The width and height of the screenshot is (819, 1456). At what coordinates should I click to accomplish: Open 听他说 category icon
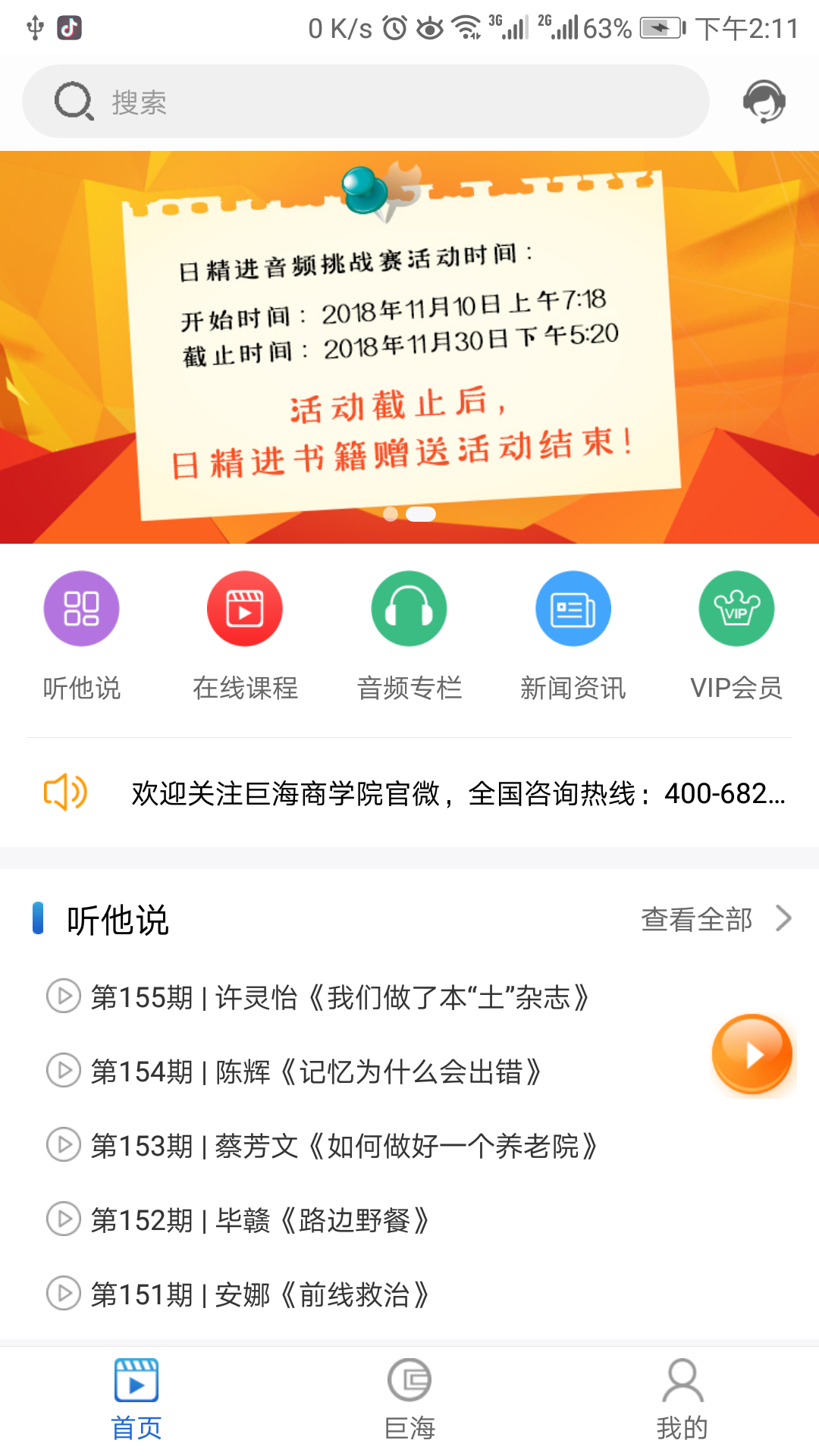pos(81,609)
